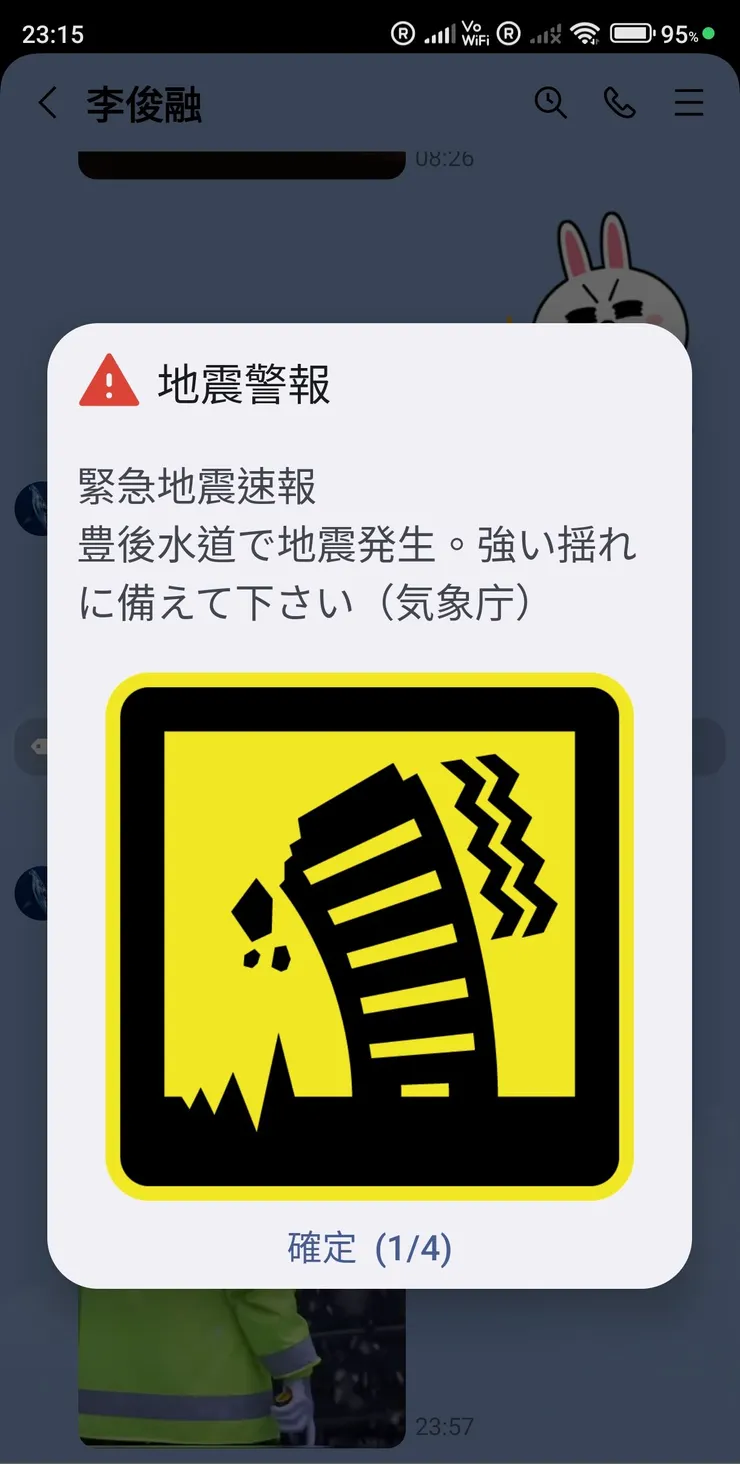Go back from 李俊融 chat

47,103
